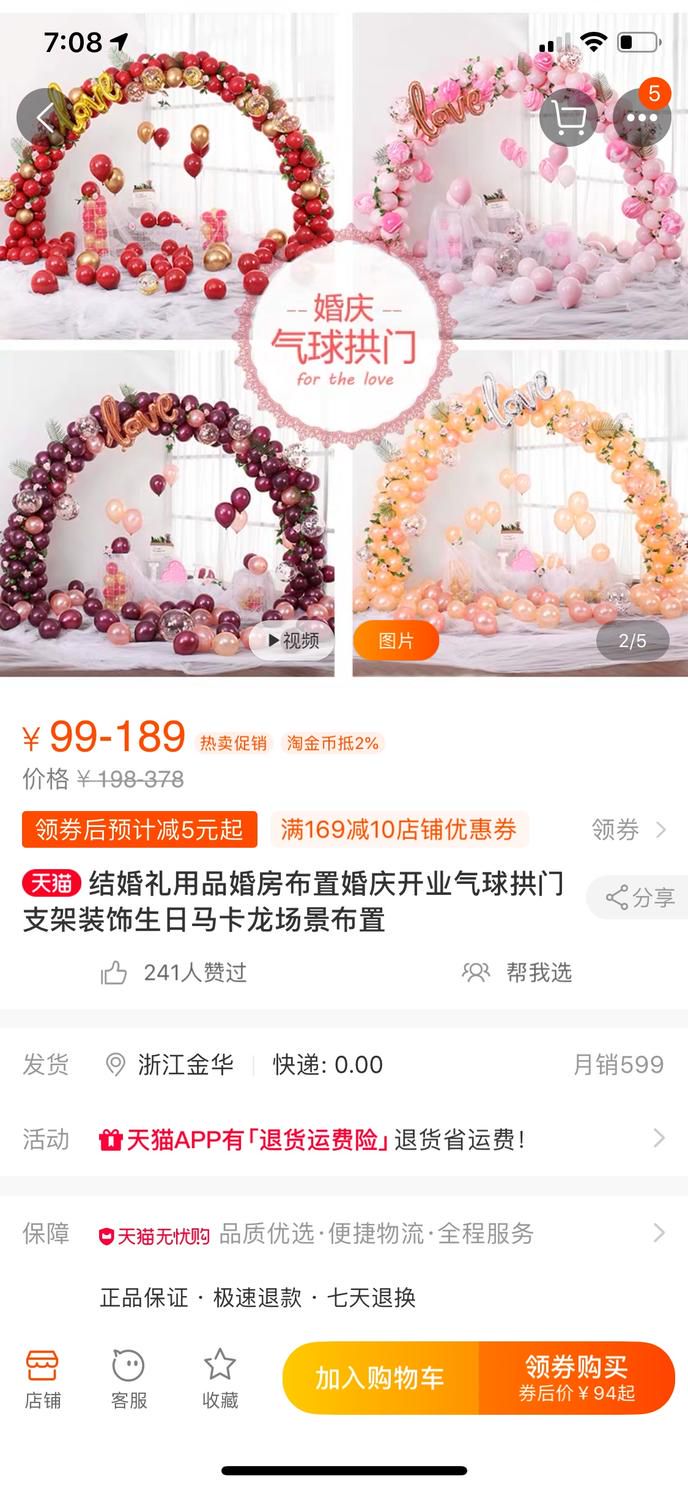Go back using the top-left arrow
Viewport: 688px width, 1490px height.
pyautogui.click(x=44, y=118)
